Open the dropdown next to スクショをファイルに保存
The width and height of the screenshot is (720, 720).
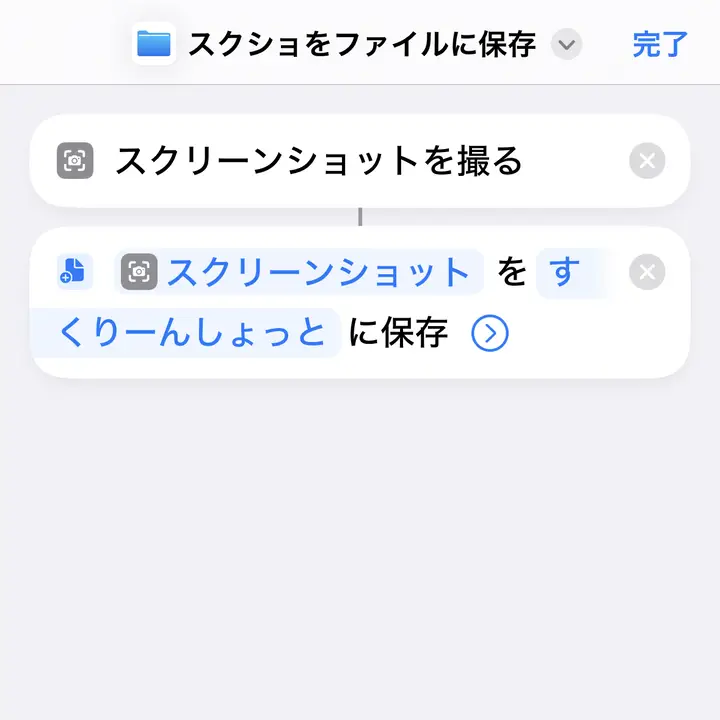click(566, 45)
